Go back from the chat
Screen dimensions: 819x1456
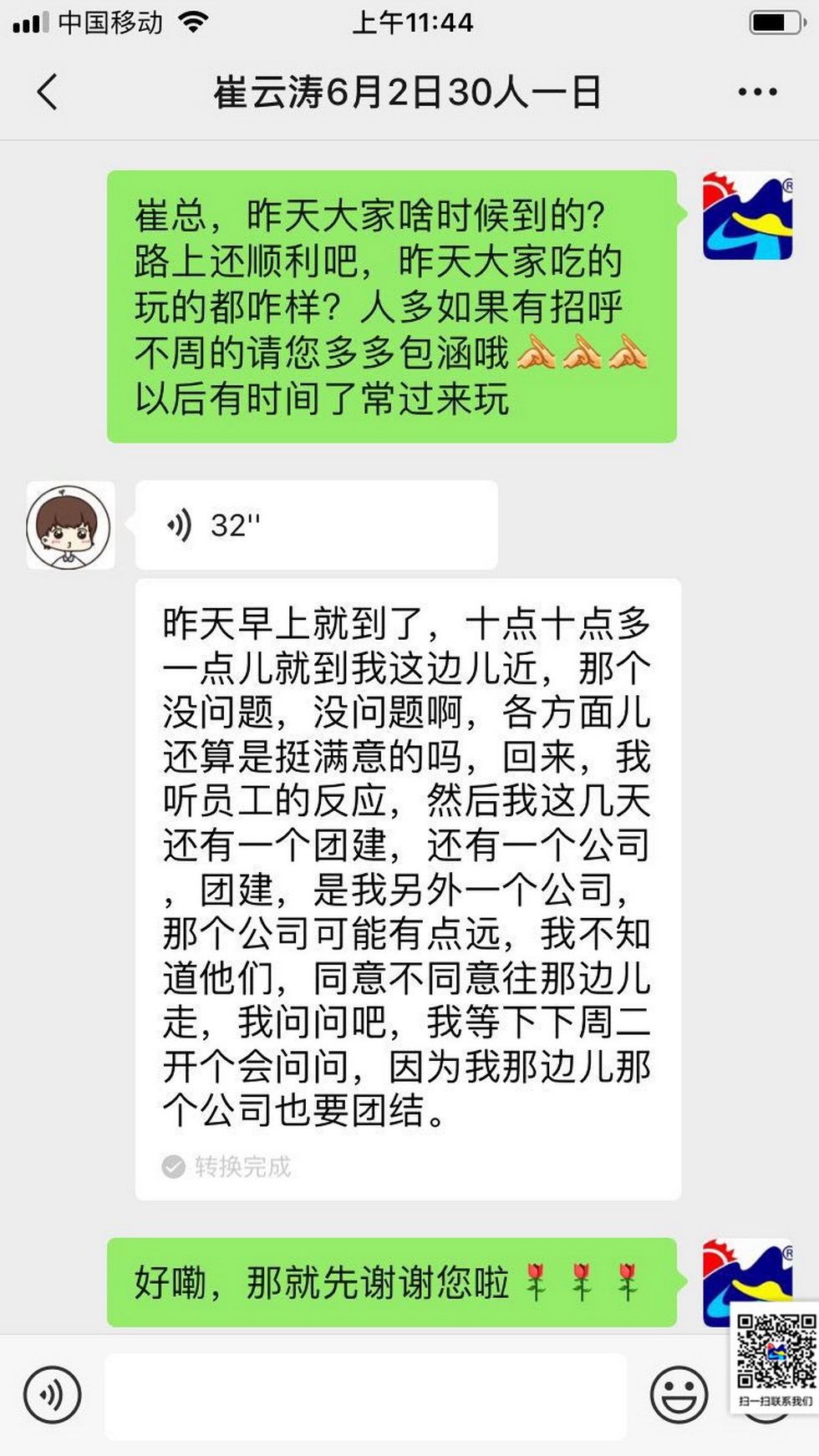48,92
